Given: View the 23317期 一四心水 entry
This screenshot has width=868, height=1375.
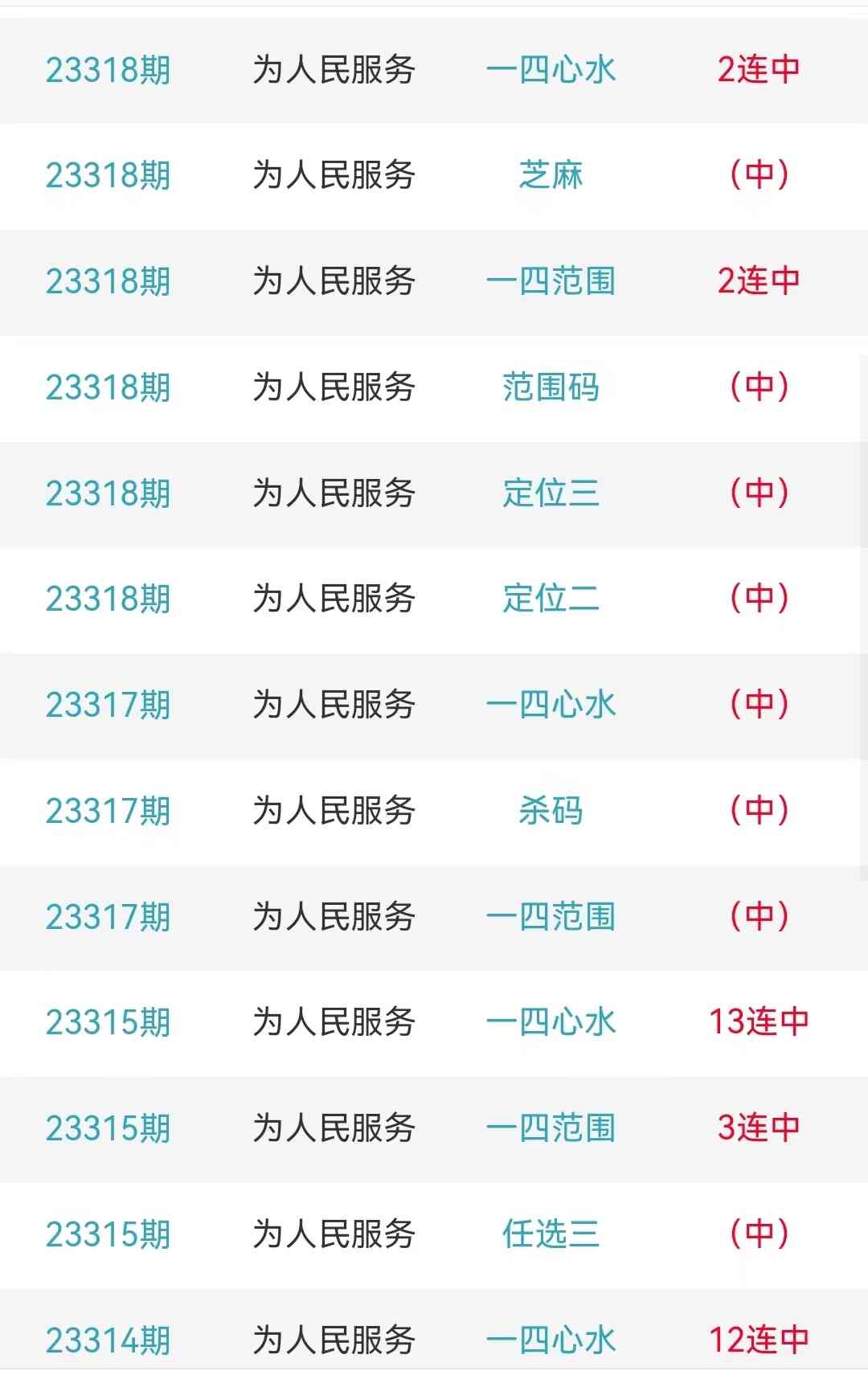Looking at the screenshot, I should click(551, 705).
